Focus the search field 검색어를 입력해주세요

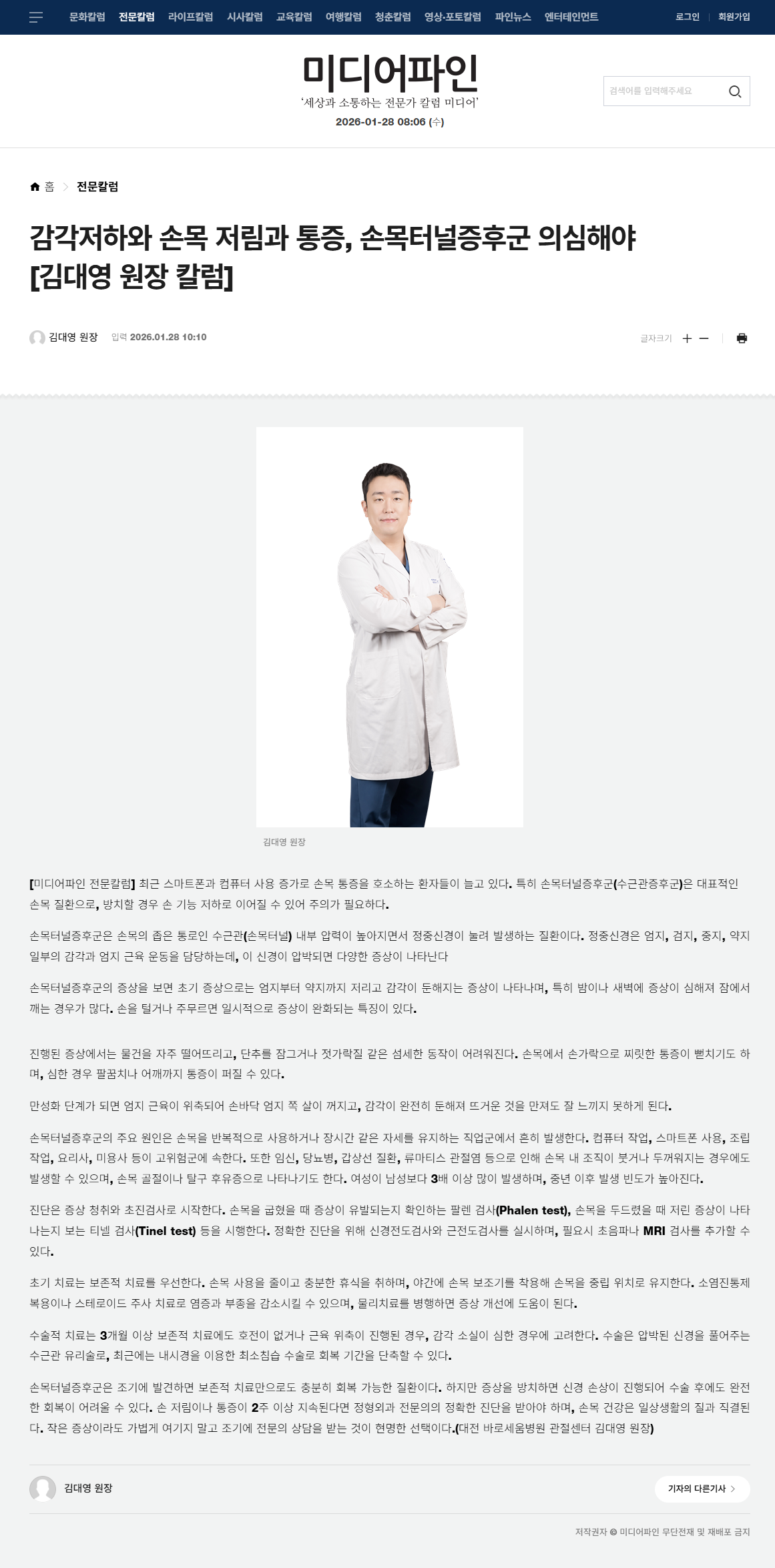click(661, 91)
